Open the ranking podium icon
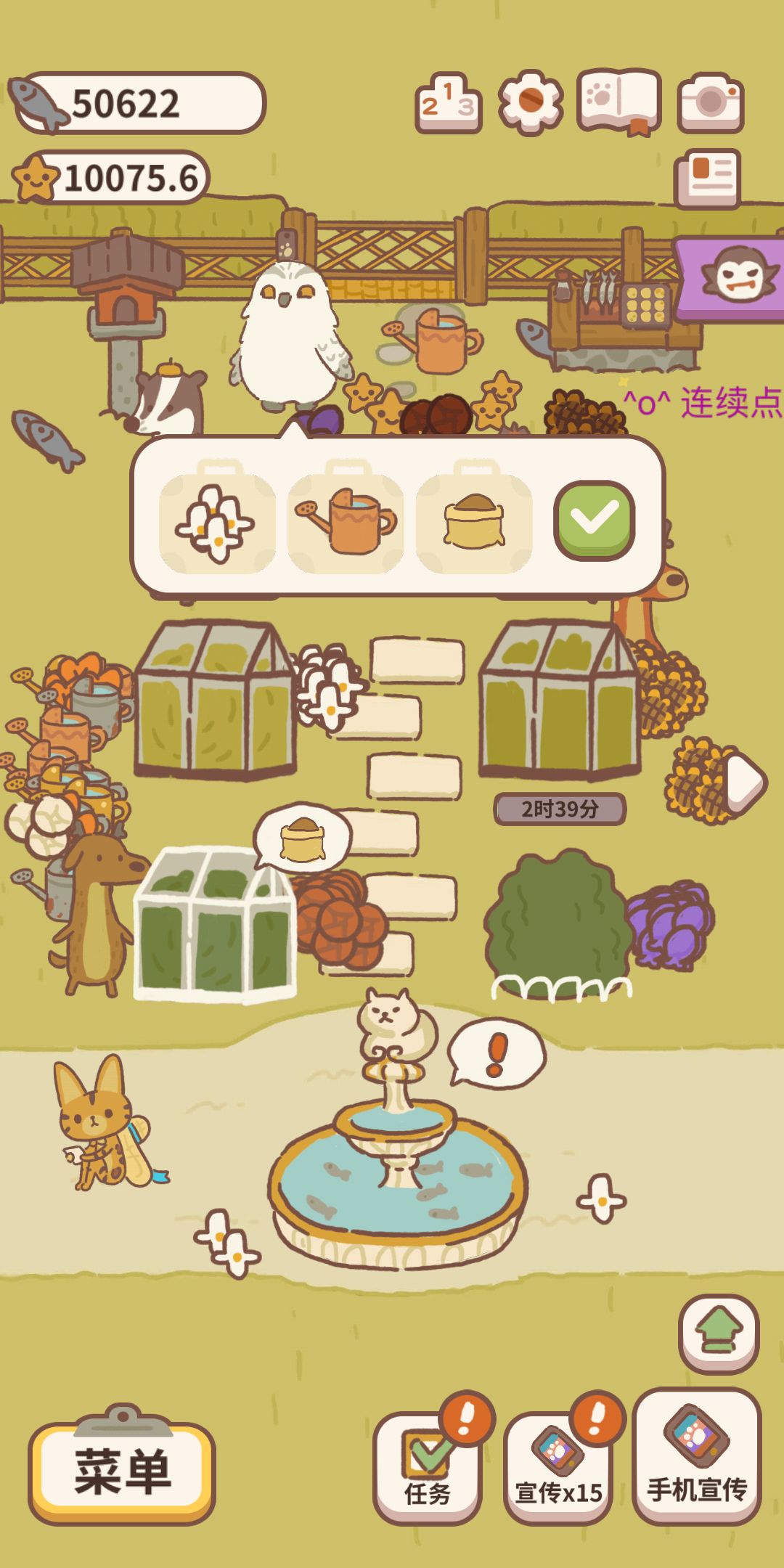The image size is (784, 1568). pos(448,104)
